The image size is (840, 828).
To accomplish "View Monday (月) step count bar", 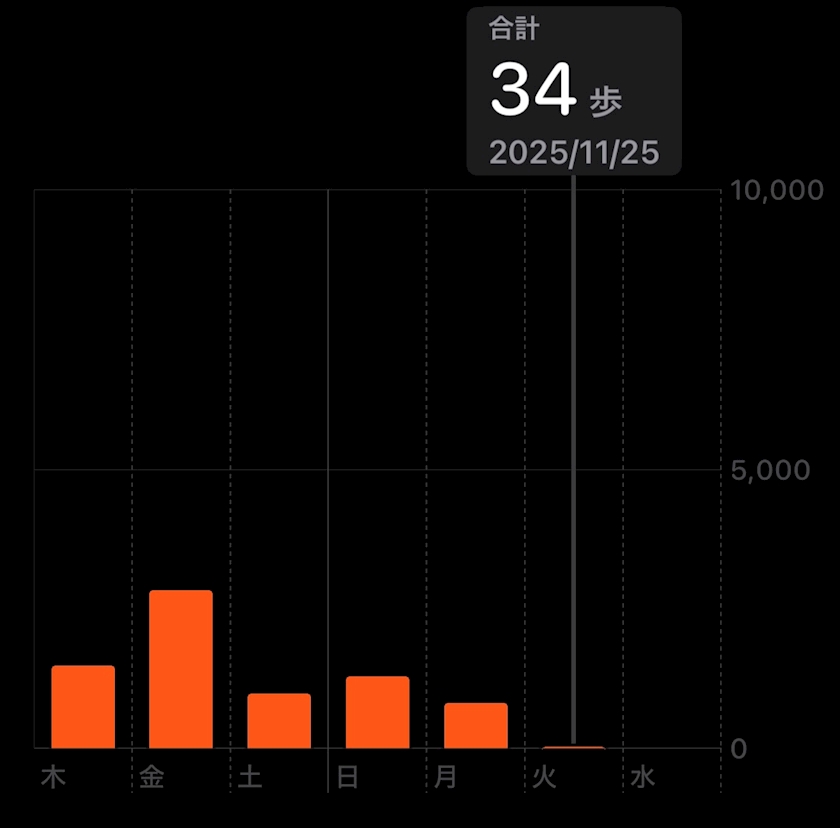I will 476,725.
